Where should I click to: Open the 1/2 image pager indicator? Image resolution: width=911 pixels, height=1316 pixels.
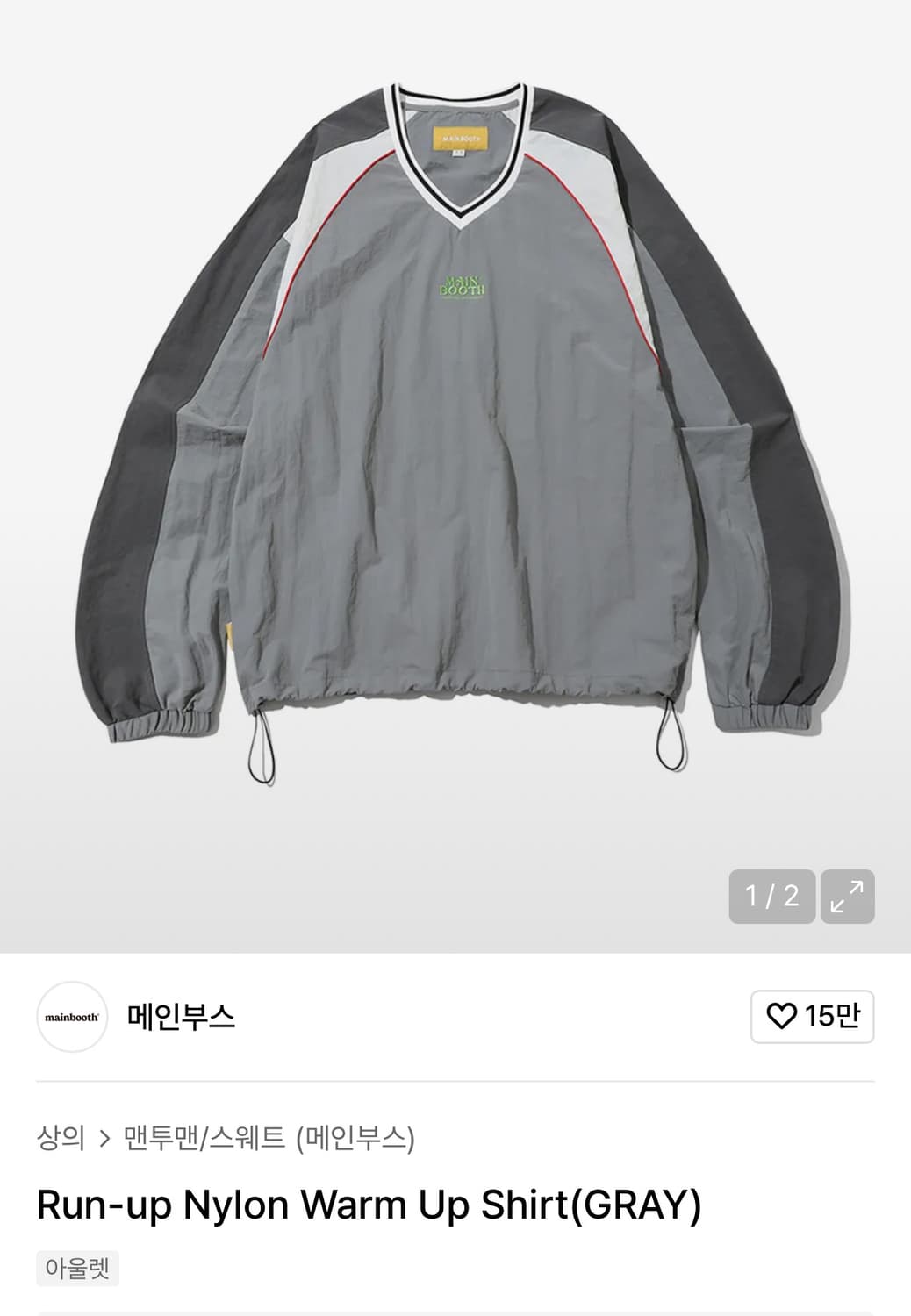pos(771,897)
